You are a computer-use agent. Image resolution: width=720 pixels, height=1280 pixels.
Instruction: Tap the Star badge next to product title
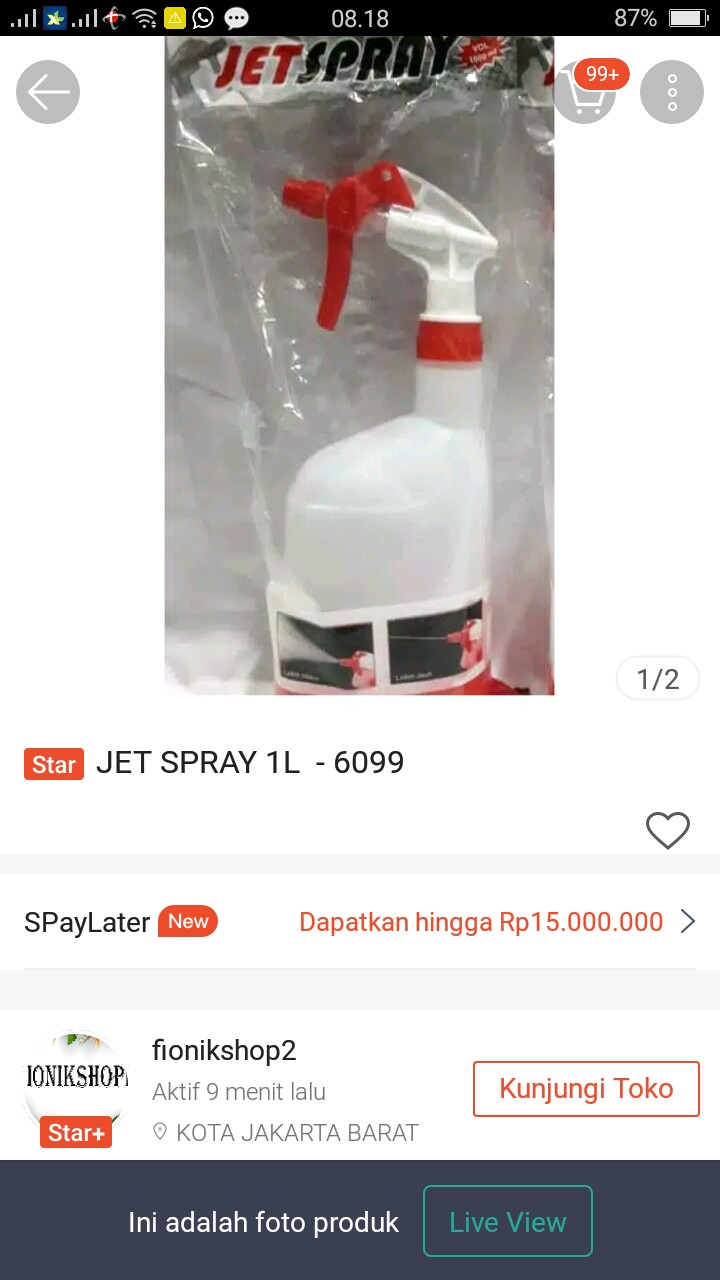click(53, 764)
